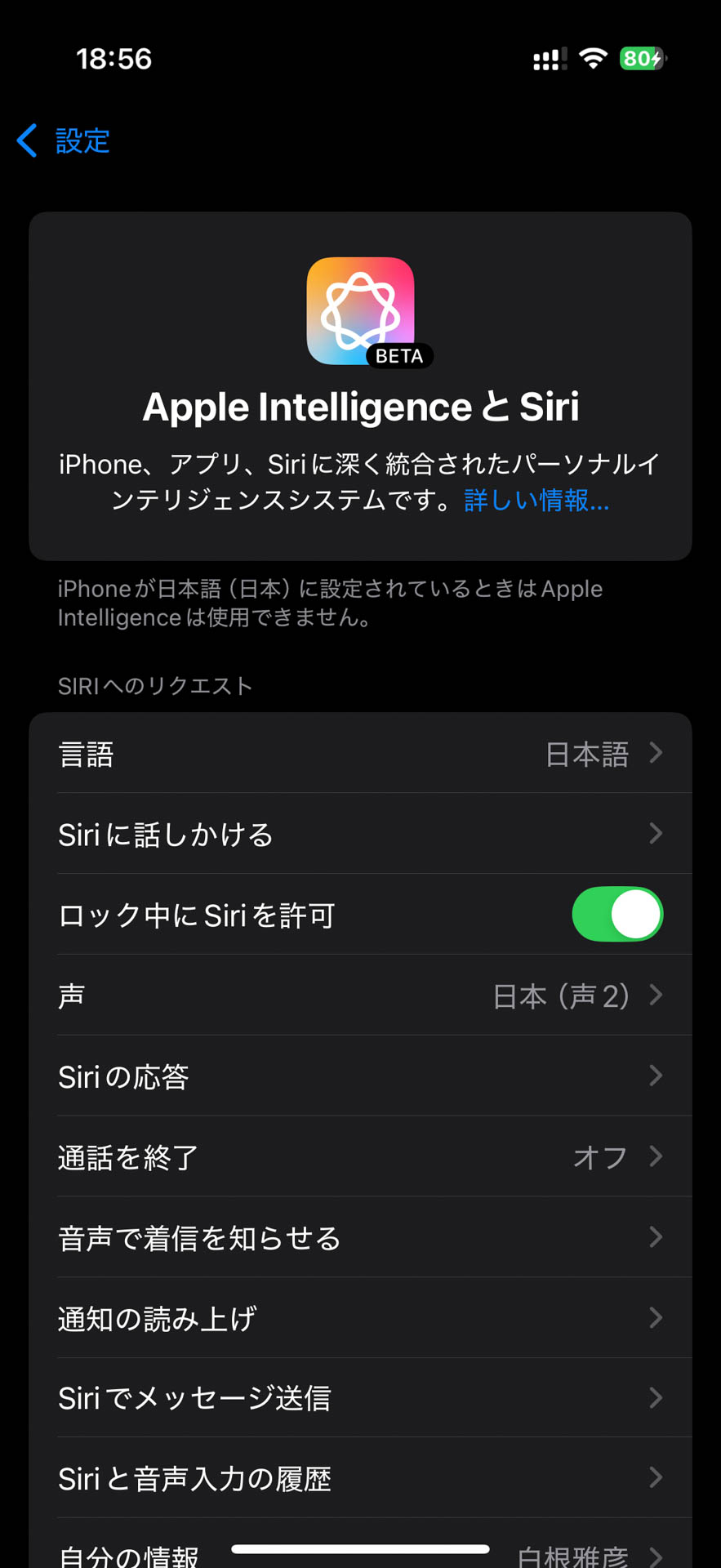Tap the clock showing 18:56
Image resolution: width=721 pixels, height=1568 pixels.
(x=114, y=57)
